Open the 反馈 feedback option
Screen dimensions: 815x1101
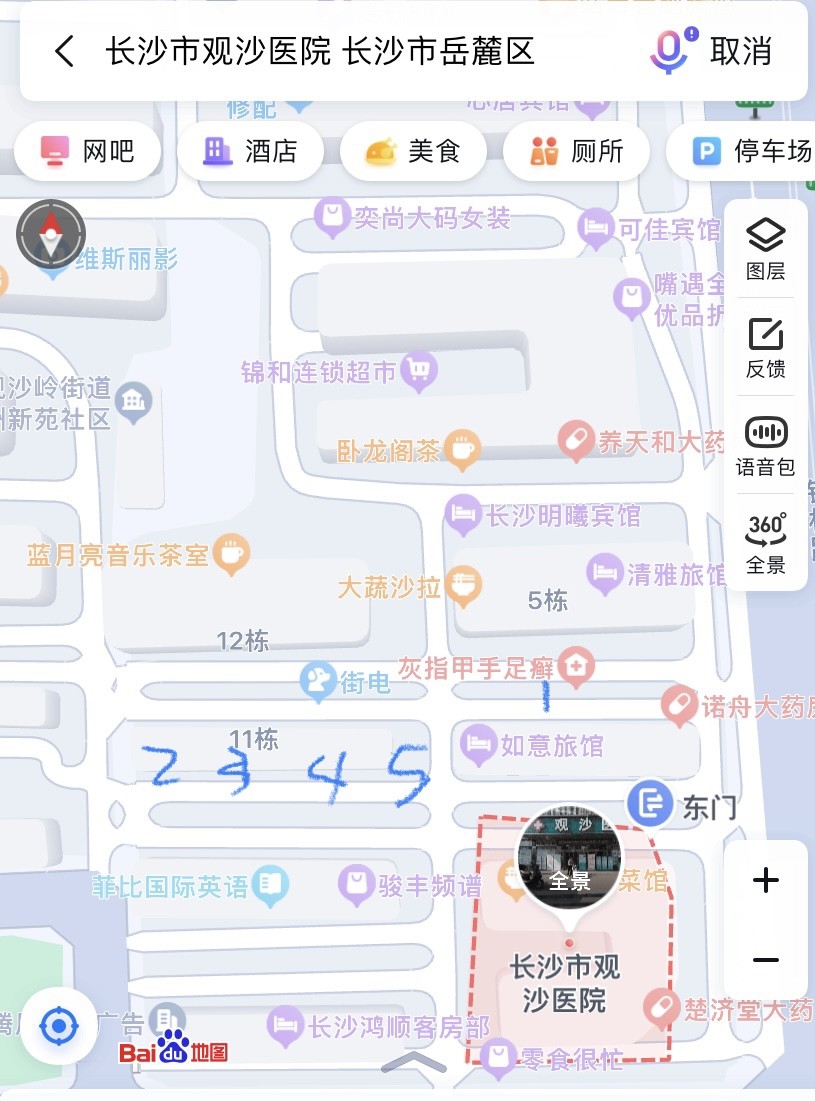tap(766, 347)
